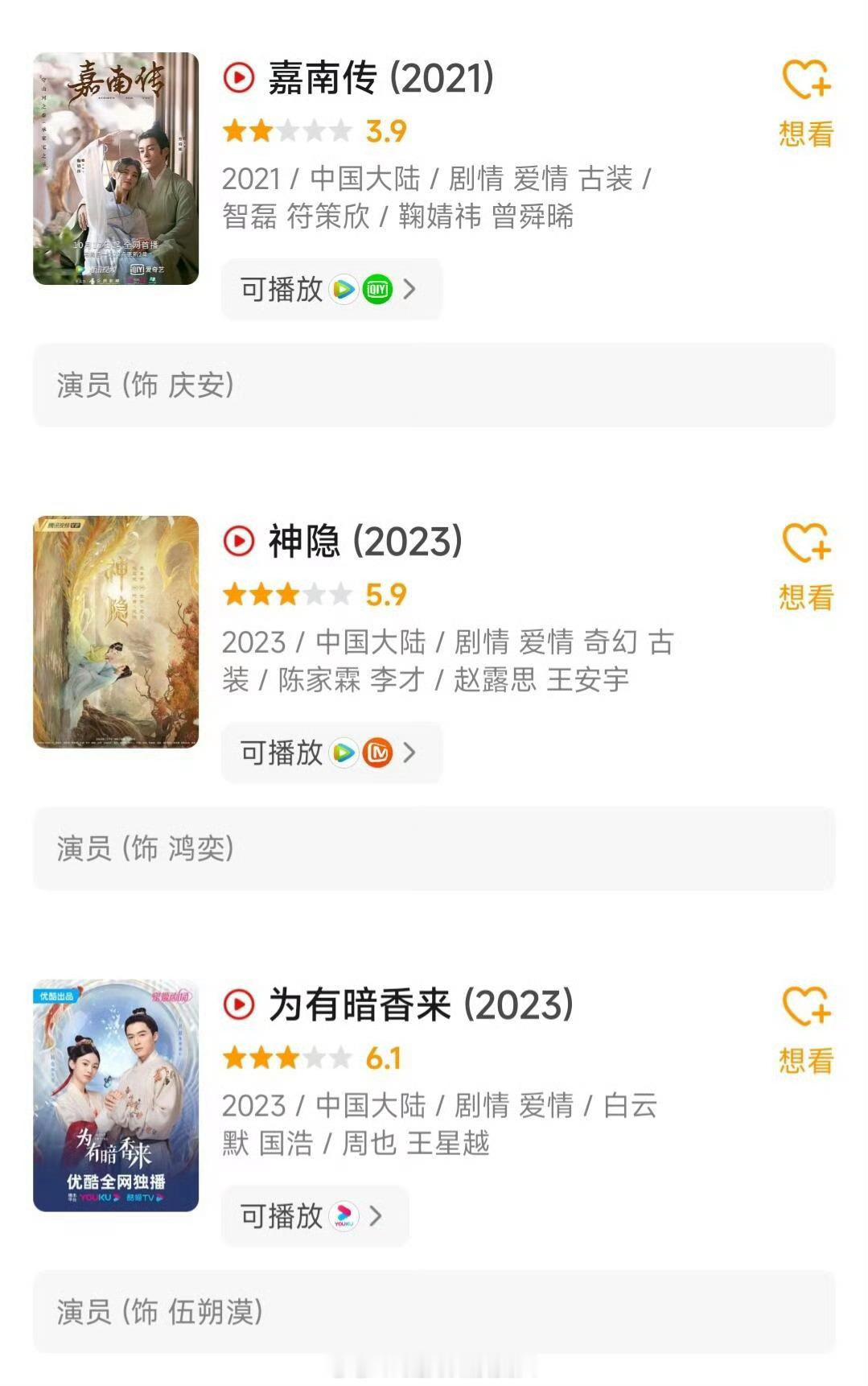Add 神隐 to your 想看 list
This screenshot has height=1386, width=868.
[806, 567]
